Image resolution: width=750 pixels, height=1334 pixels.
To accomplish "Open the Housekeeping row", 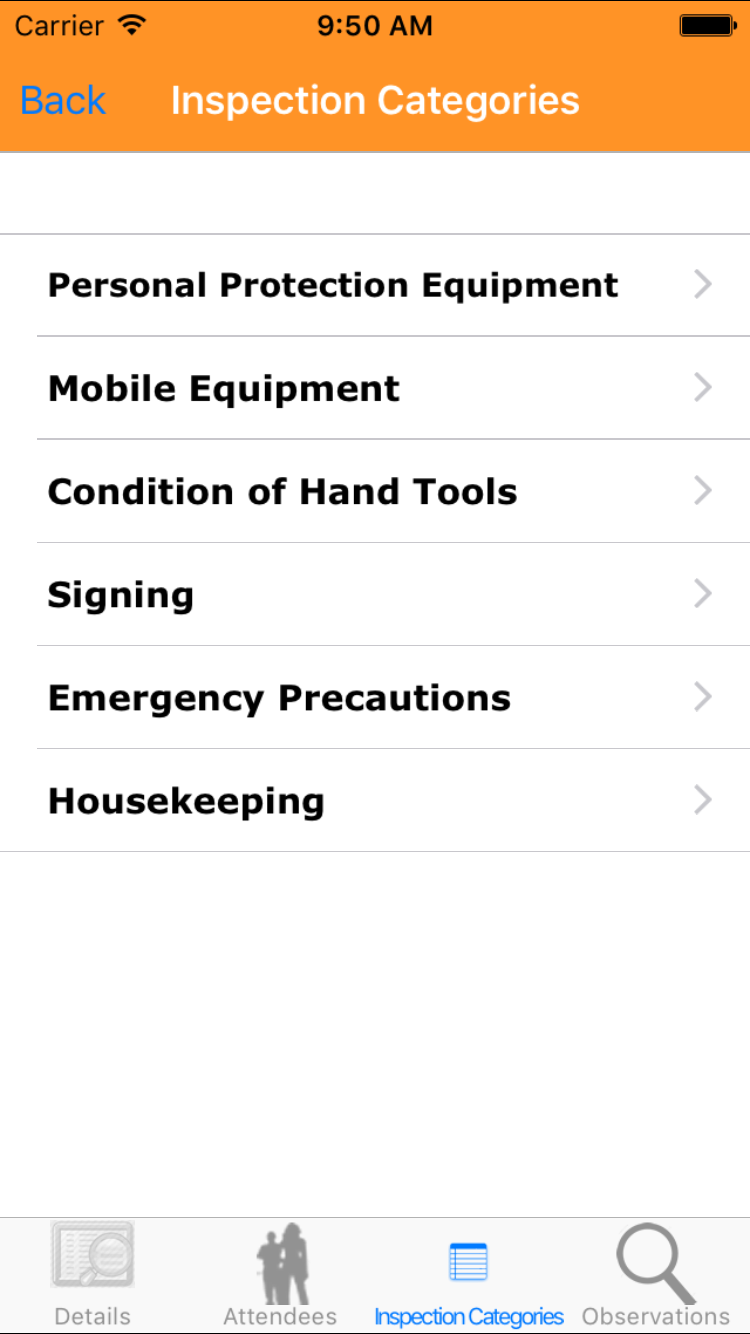I will click(x=375, y=800).
